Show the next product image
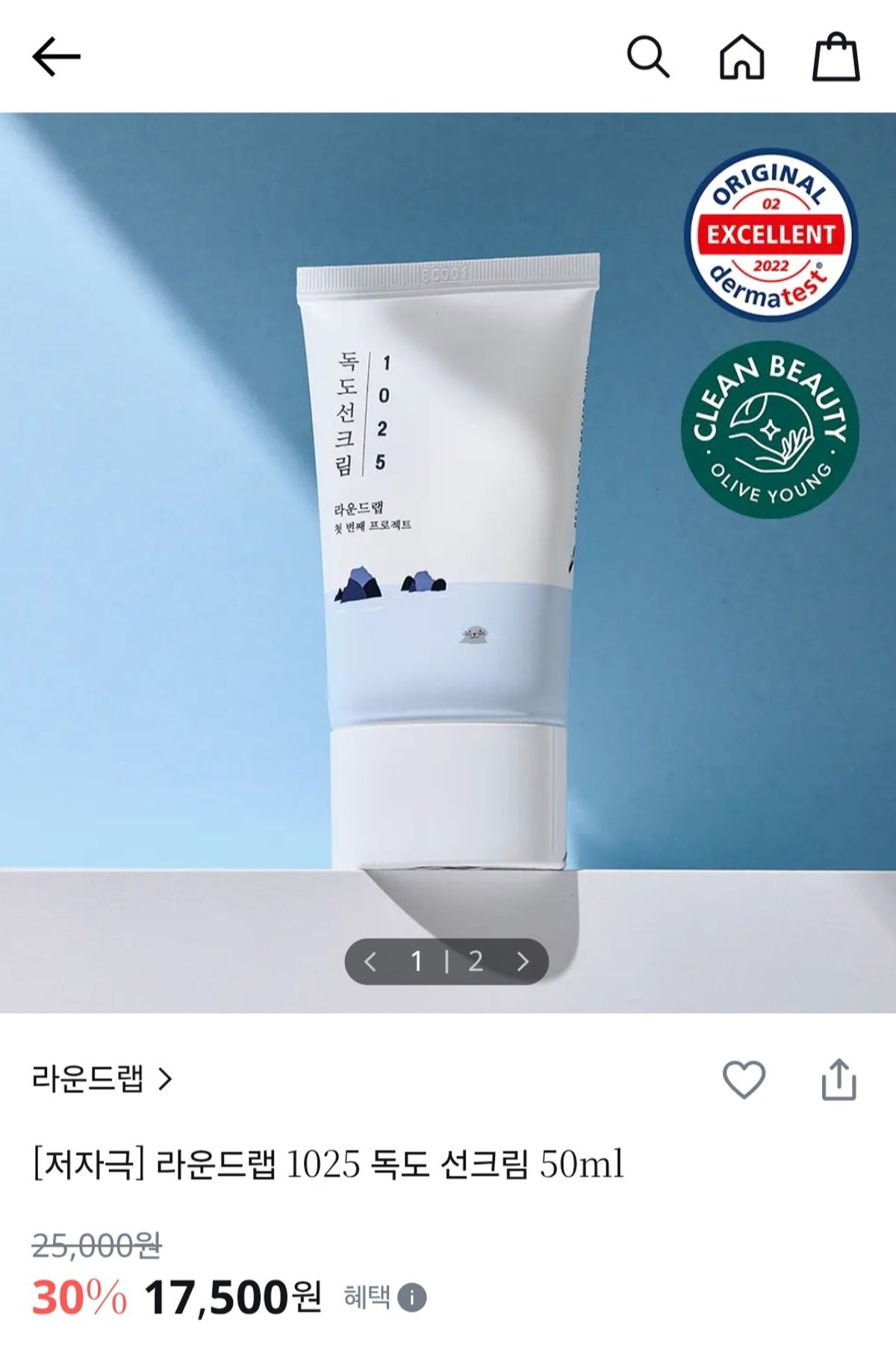The image size is (896, 1361). [x=523, y=962]
